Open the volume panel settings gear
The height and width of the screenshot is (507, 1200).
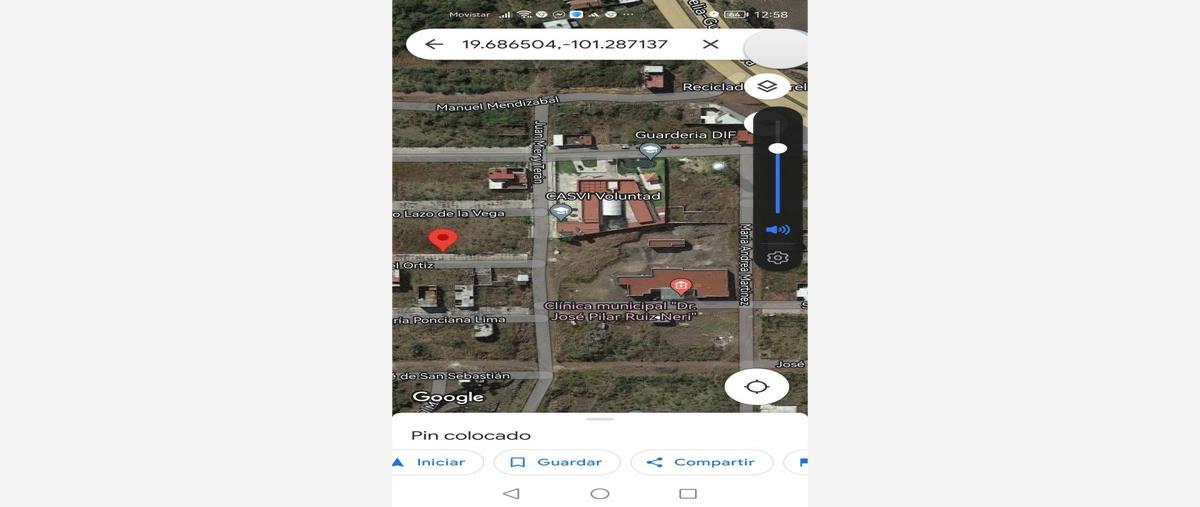click(777, 258)
